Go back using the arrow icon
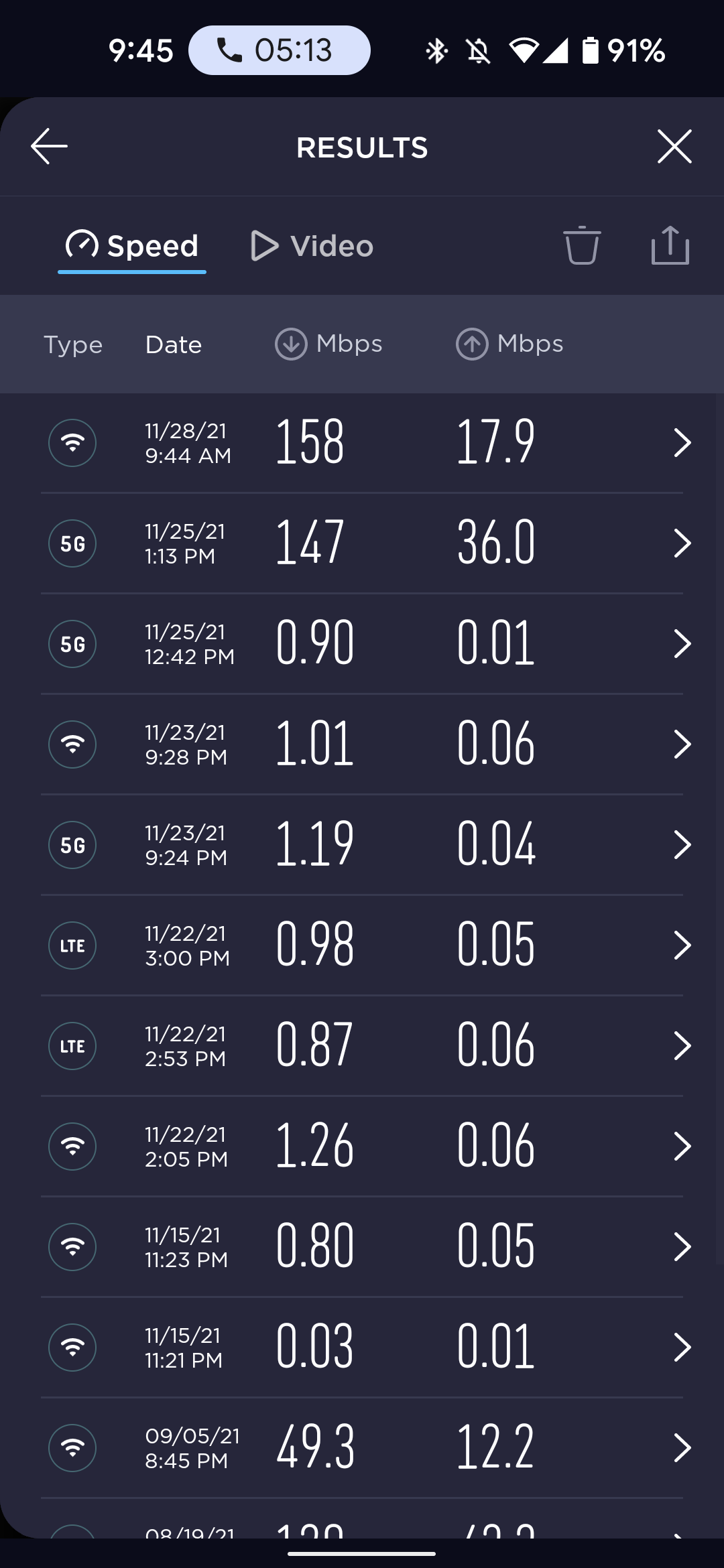The height and width of the screenshot is (1568, 724). click(x=49, y=147)
